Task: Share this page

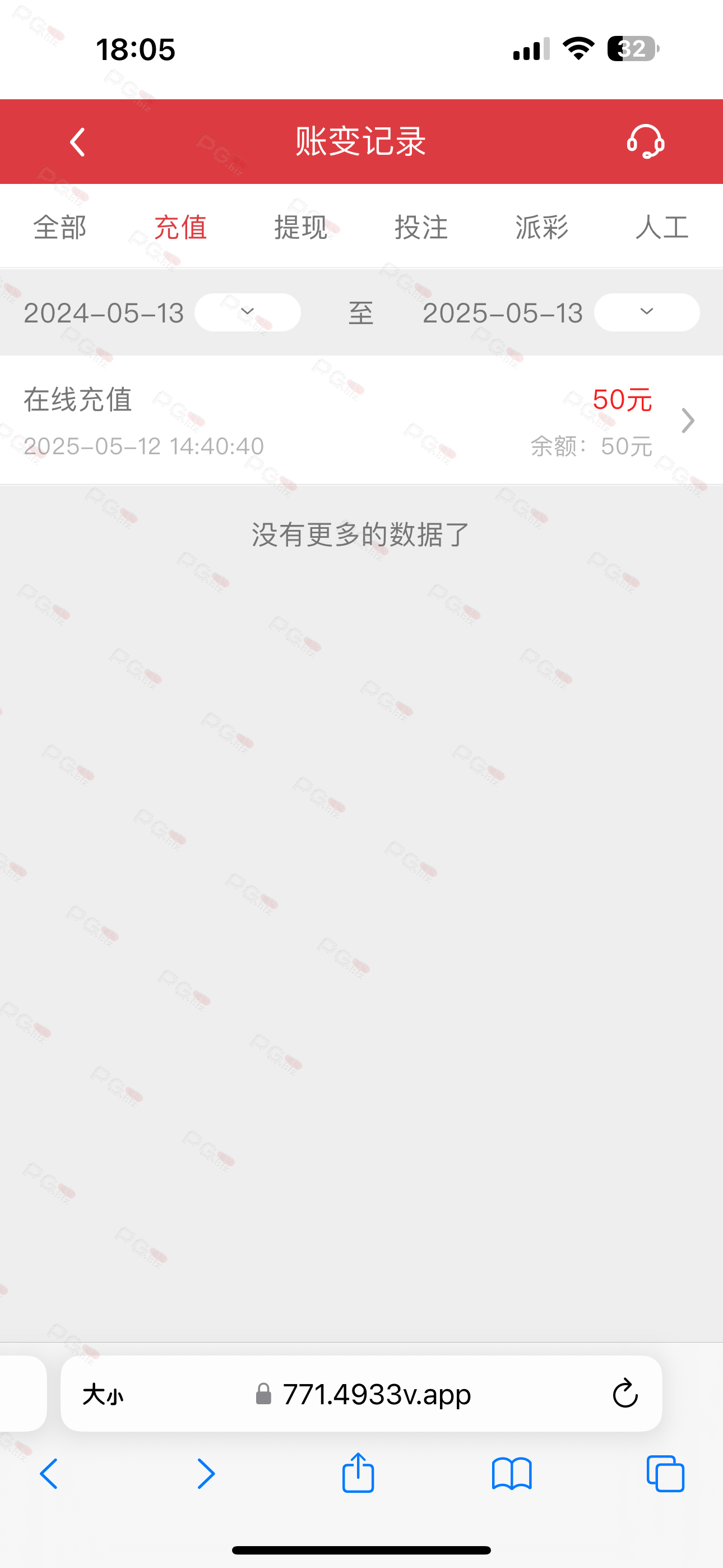Action: 358,1473
